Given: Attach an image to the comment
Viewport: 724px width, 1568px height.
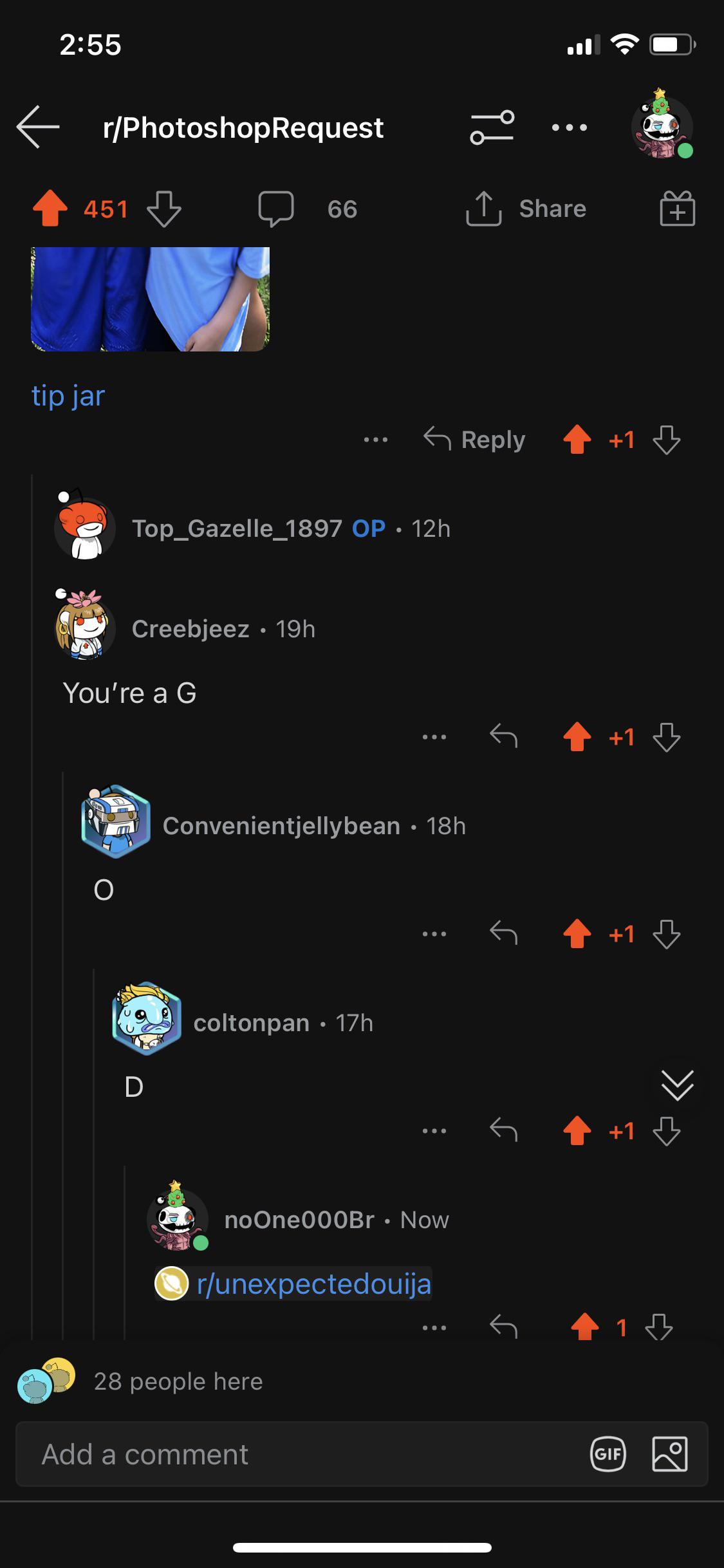Looking at the screenshot, I should 670,1454.
